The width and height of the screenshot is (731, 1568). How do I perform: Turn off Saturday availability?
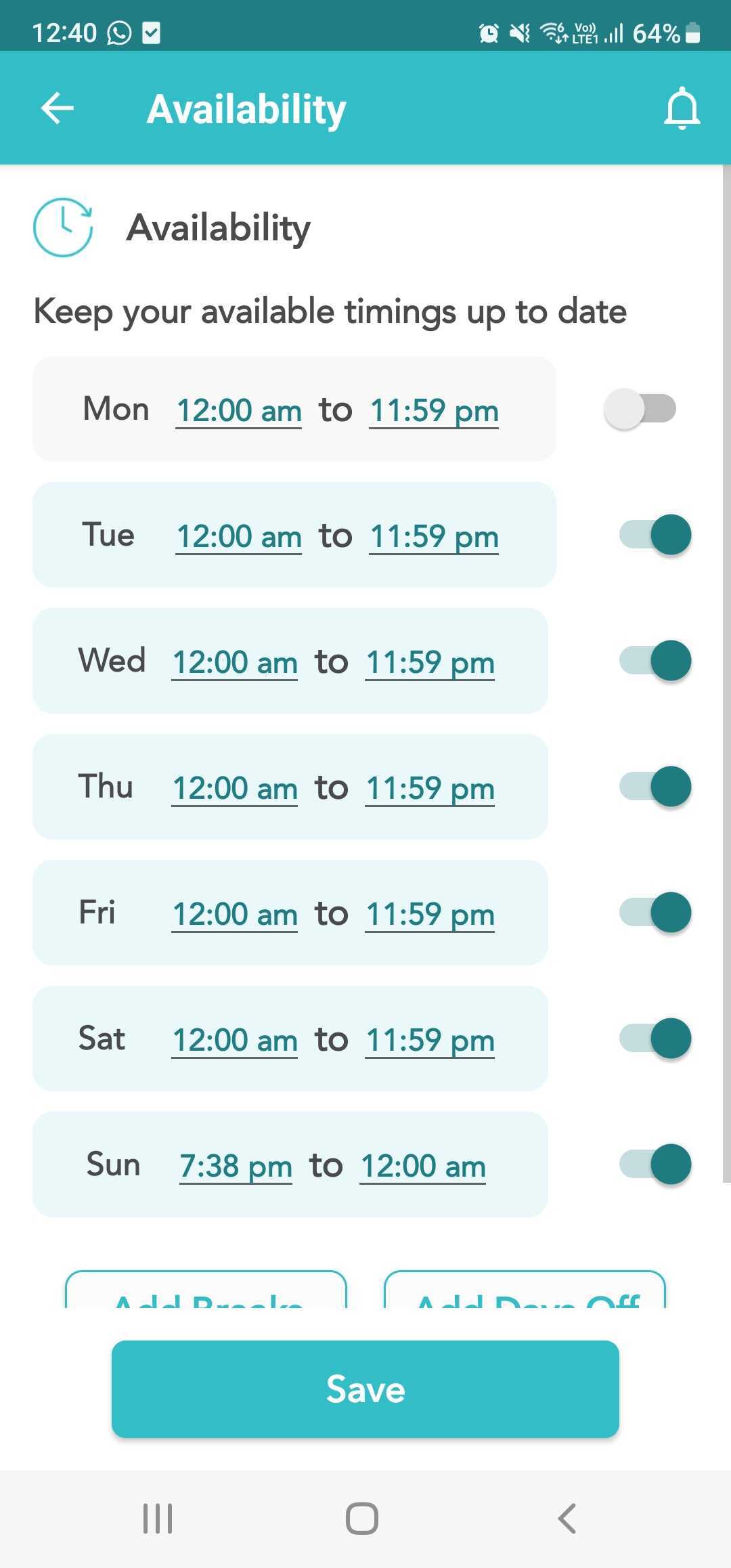[x=655, y=1039]
